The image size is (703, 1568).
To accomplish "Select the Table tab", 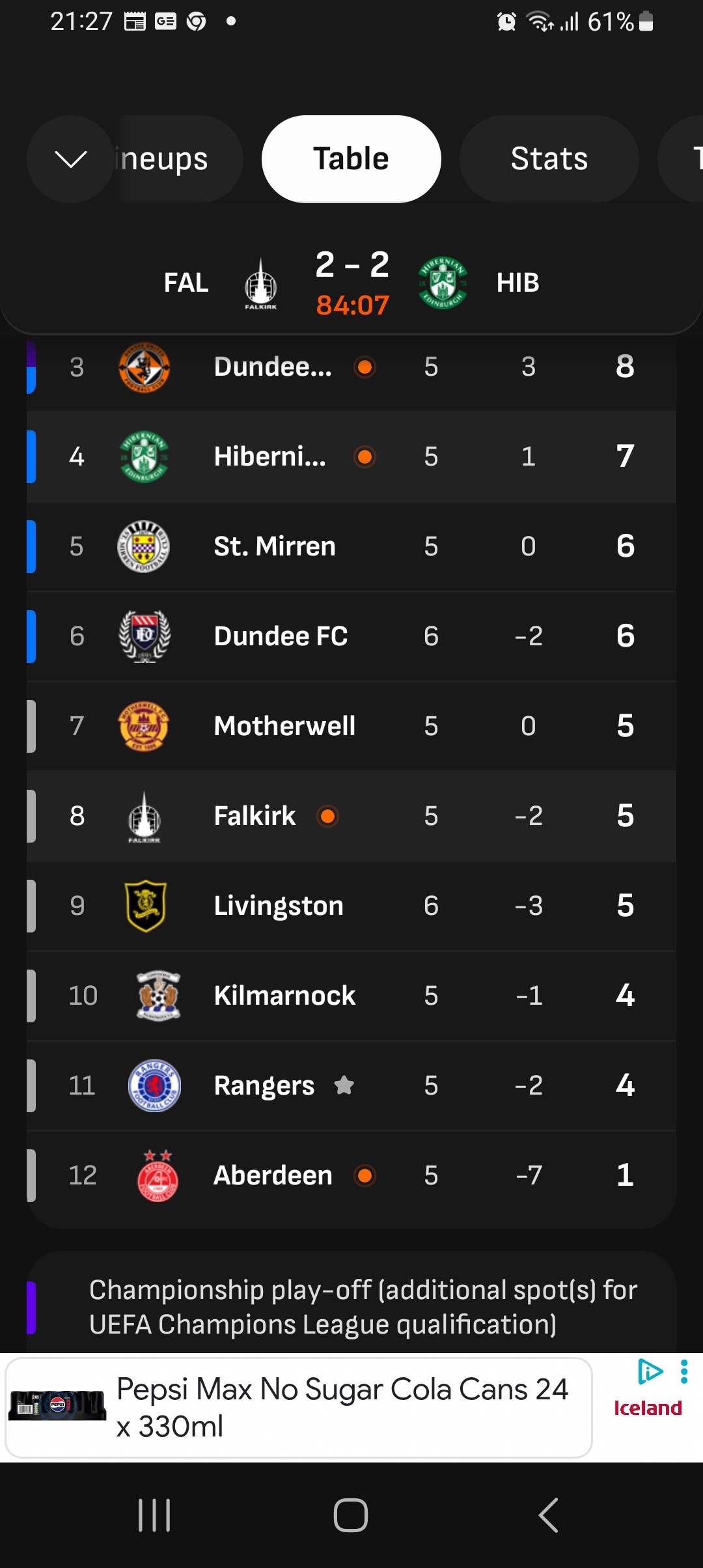I will [x=351, y=159].
